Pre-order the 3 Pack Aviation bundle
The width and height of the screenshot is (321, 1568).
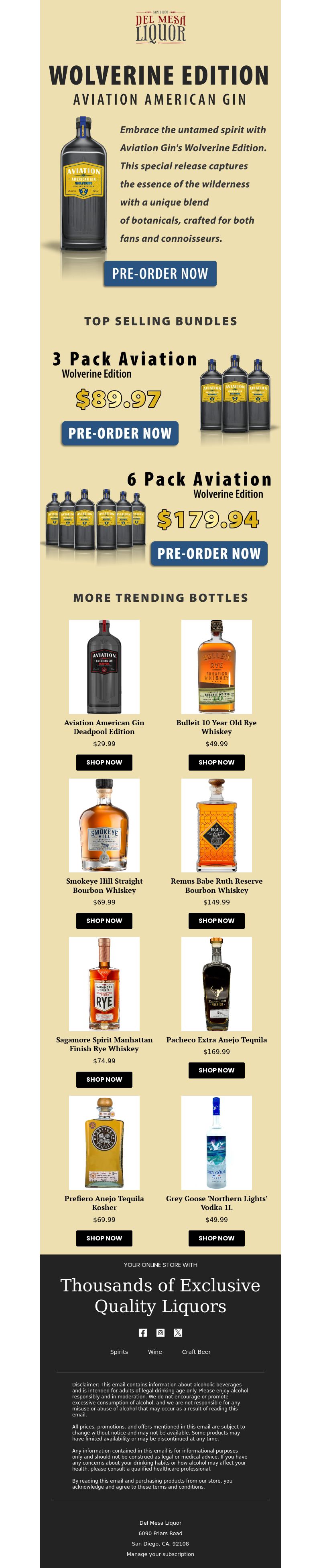tap(120, 433)
